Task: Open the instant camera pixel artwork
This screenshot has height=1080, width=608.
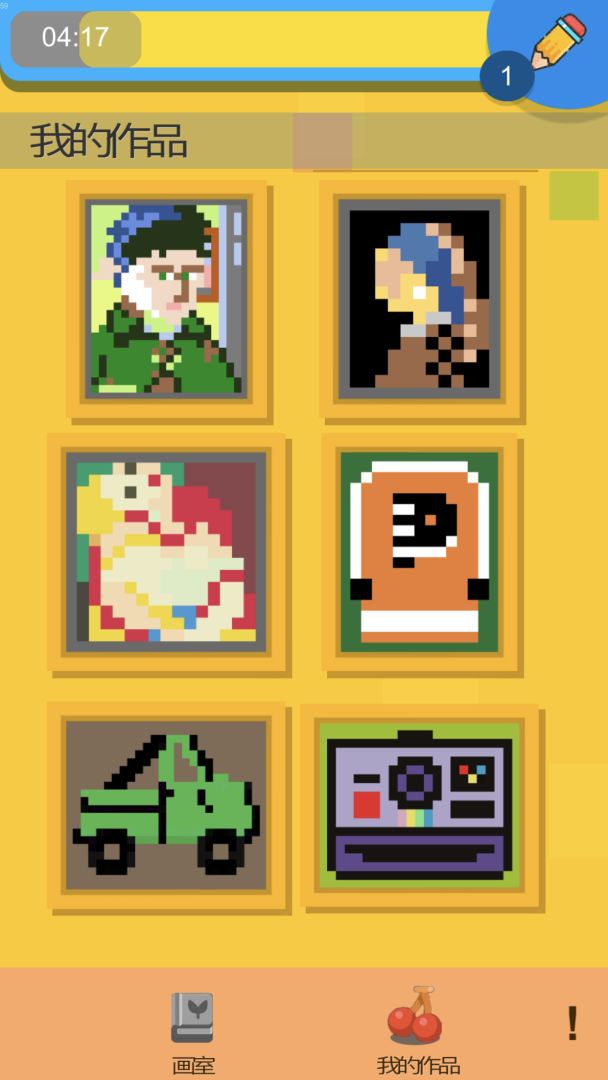Action: pyautogui.click(x=420, y=805)
